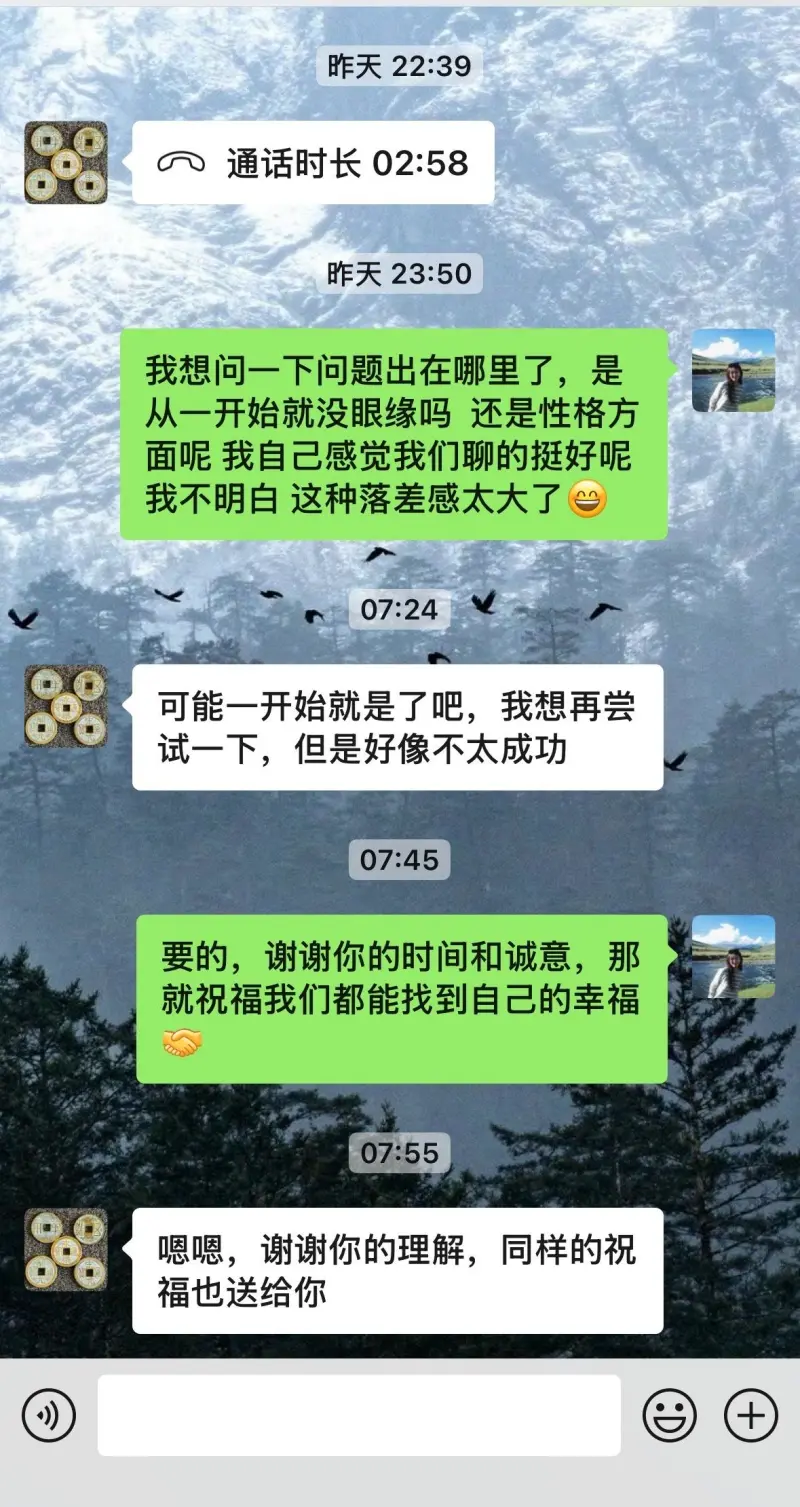The image size is (800, 1507).
Task: Open coin avatar beside 可能一开始 message
Action: coord(66,706)
